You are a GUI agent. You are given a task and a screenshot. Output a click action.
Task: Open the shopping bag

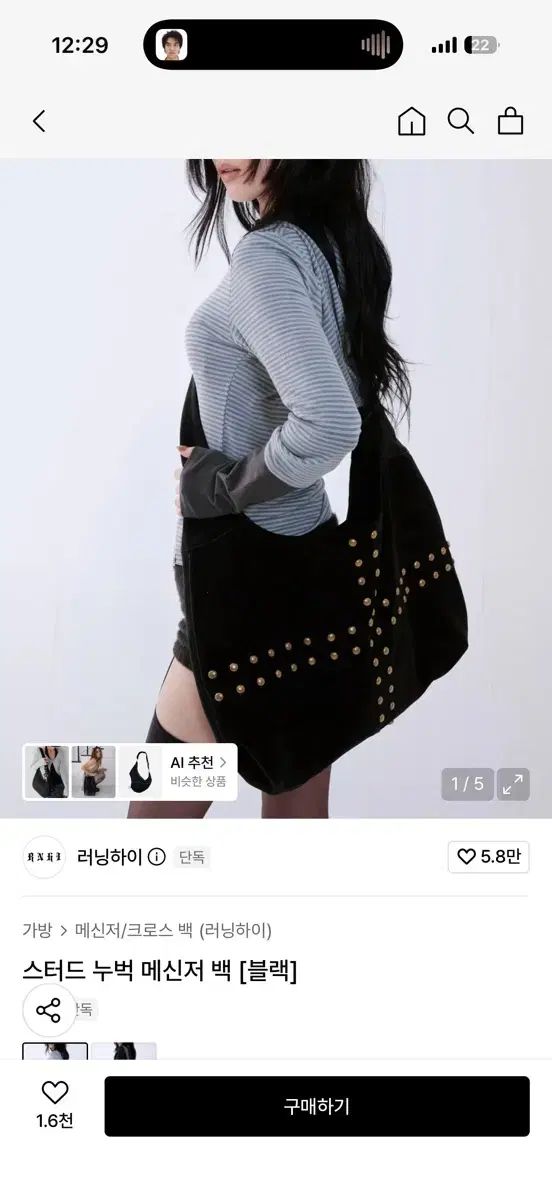[x=511, y=121]
